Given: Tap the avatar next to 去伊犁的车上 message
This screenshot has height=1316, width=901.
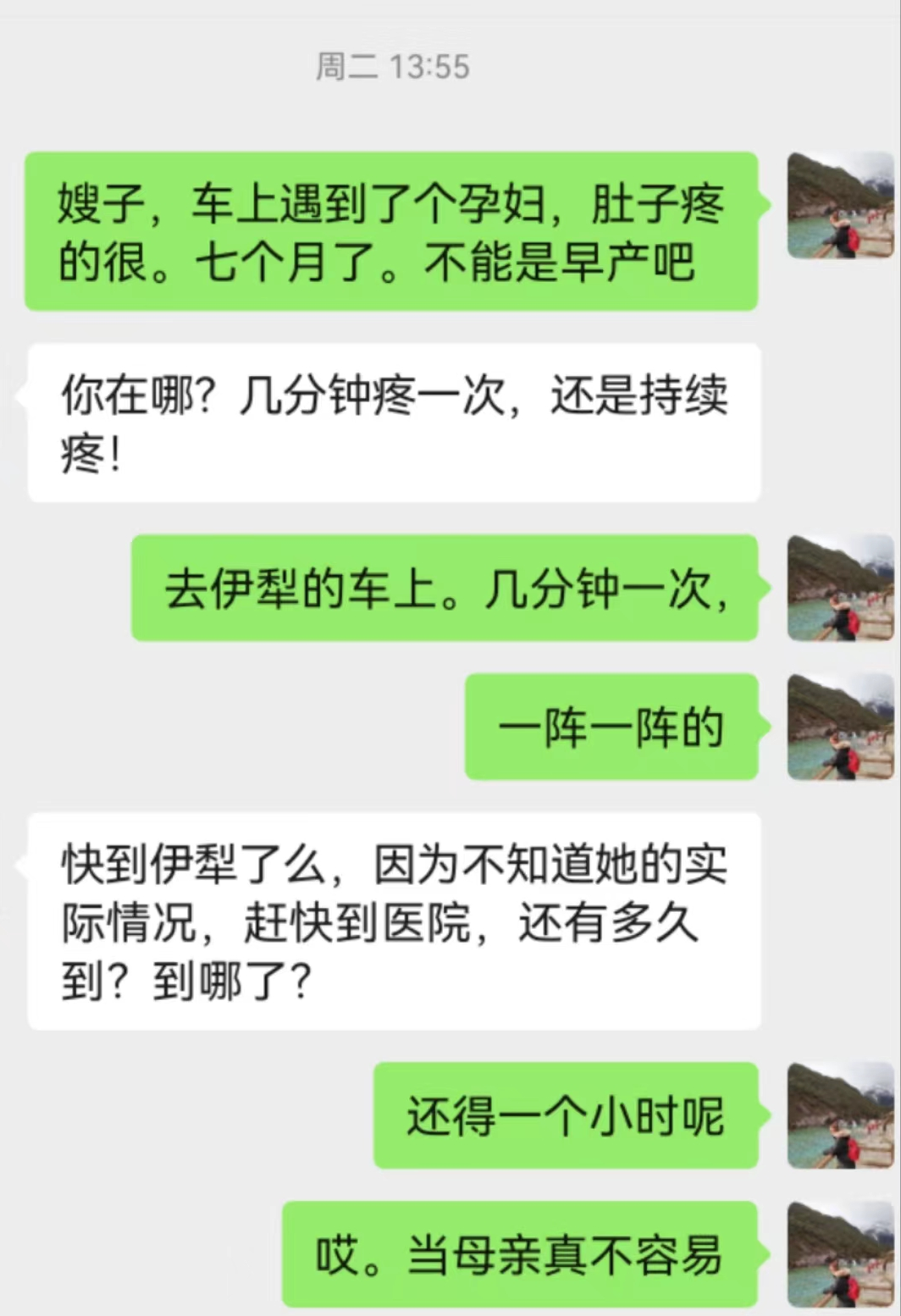Looking at the screenshot, I should coord(840,588).
